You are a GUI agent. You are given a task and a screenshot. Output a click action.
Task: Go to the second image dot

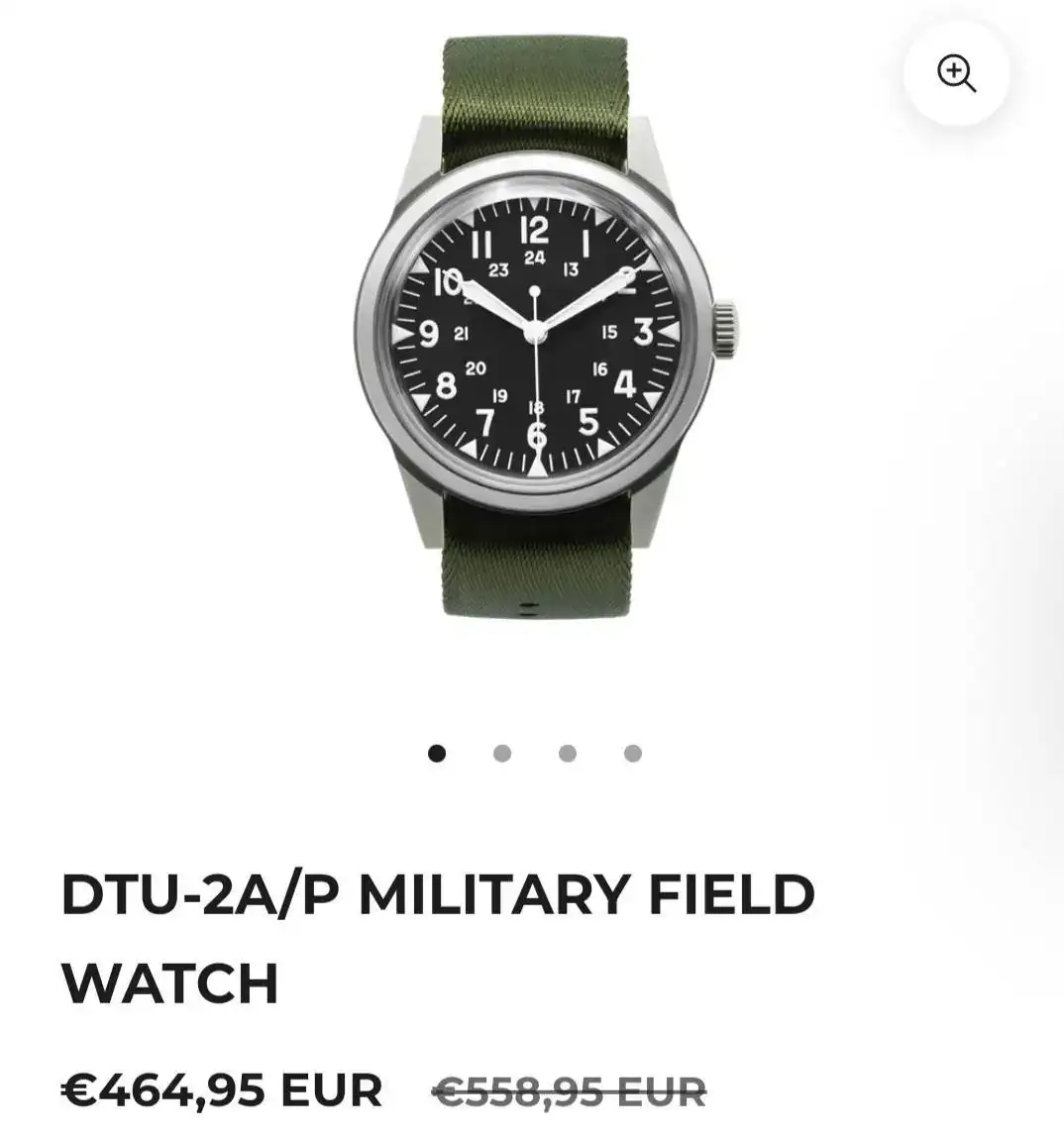(x=502, y=754)
